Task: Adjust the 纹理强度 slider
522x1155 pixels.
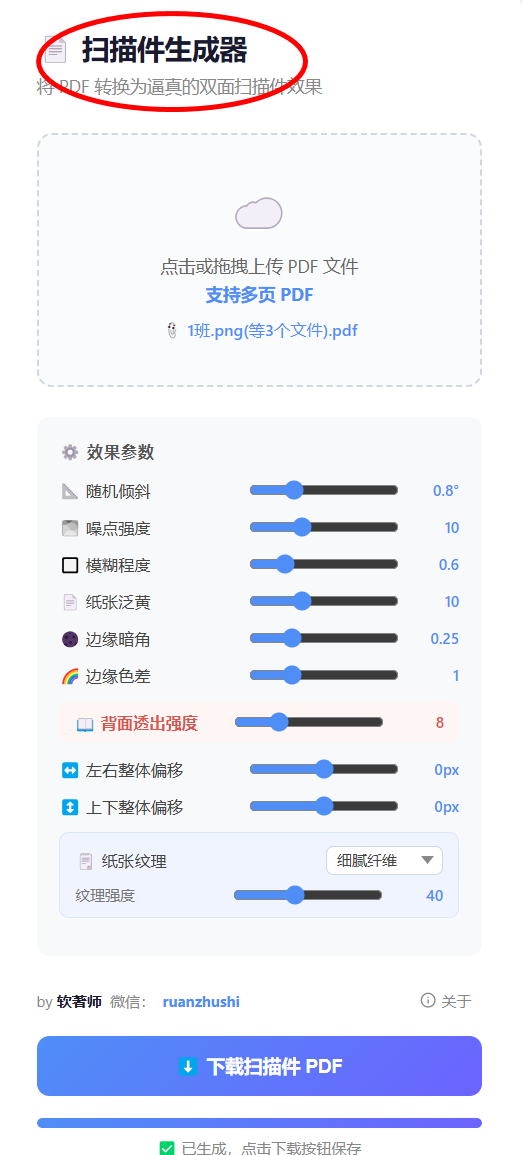Action: [308, 895]
